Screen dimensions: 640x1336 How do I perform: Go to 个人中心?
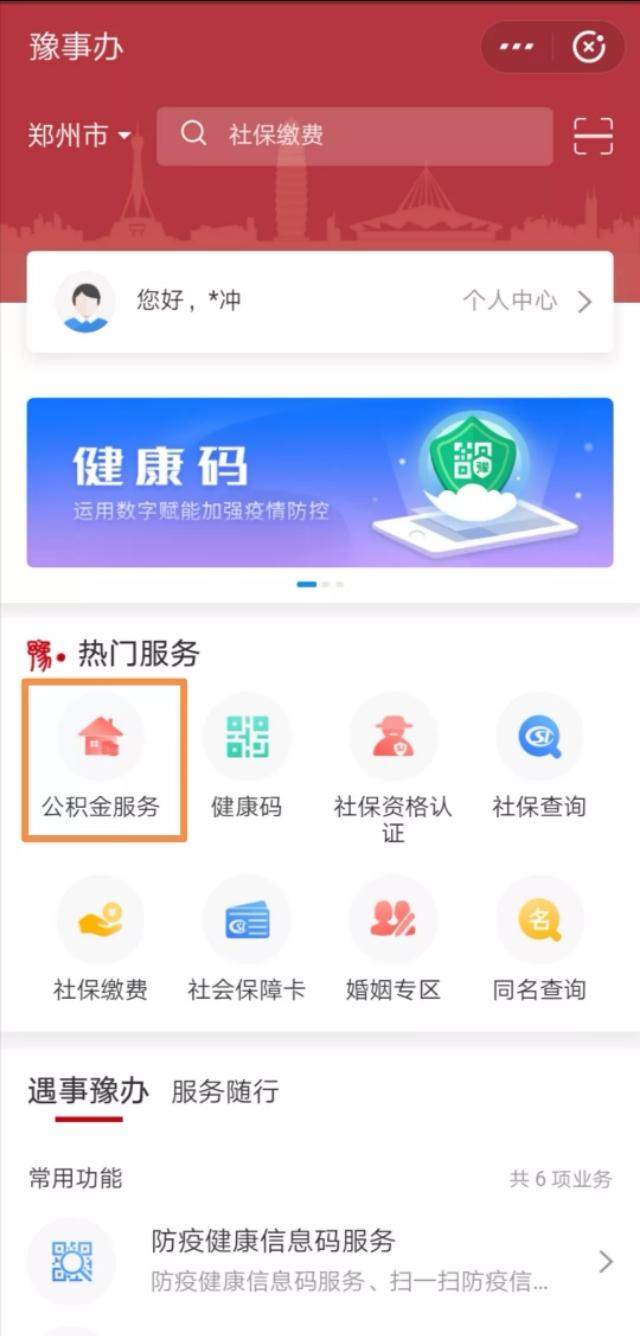pyautogui.click(x=527, y=301)
